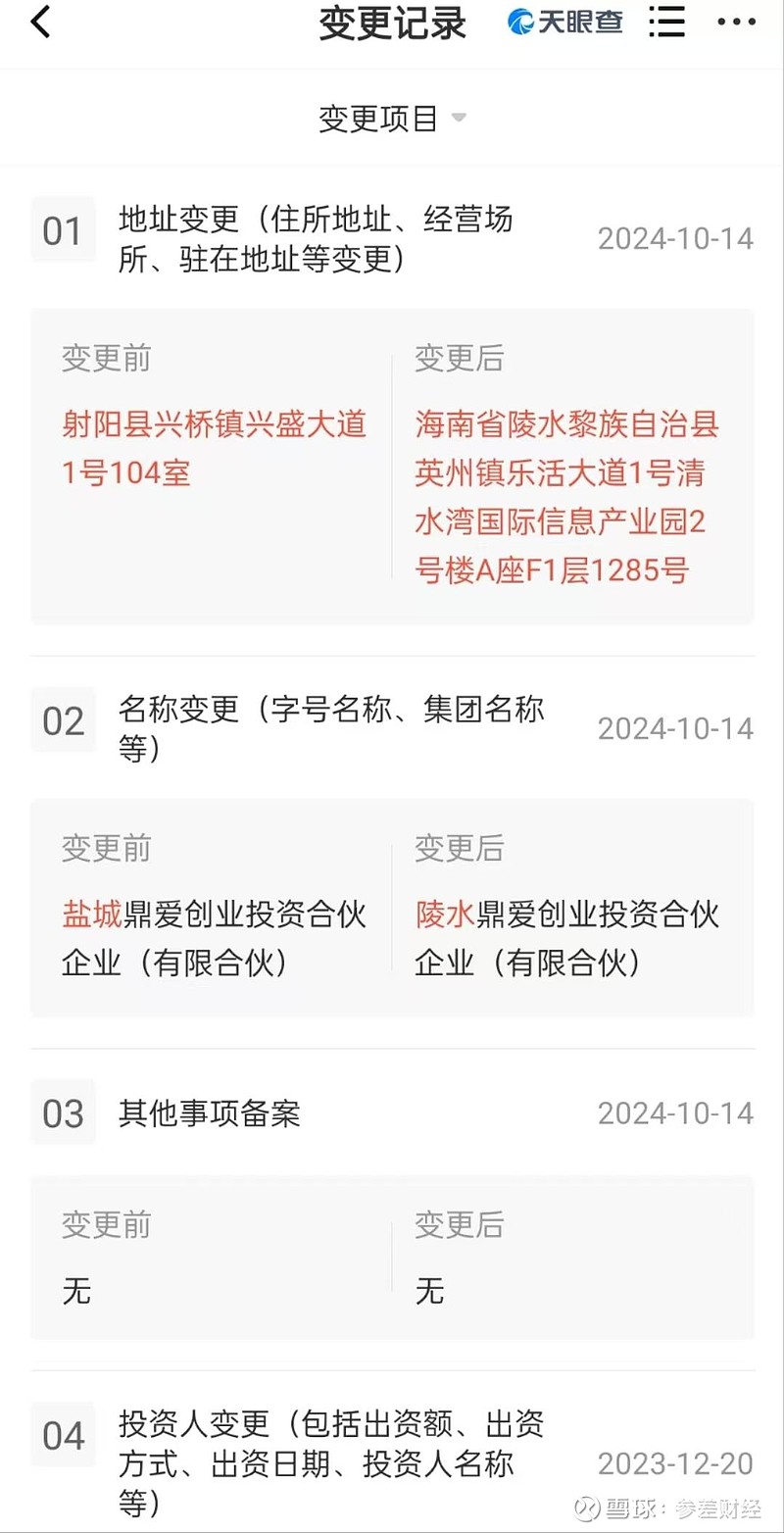Image resolution: width=784 pixels, height=1533 pixels.
Task: Open the list view icon in header
Action: [665, 21]
